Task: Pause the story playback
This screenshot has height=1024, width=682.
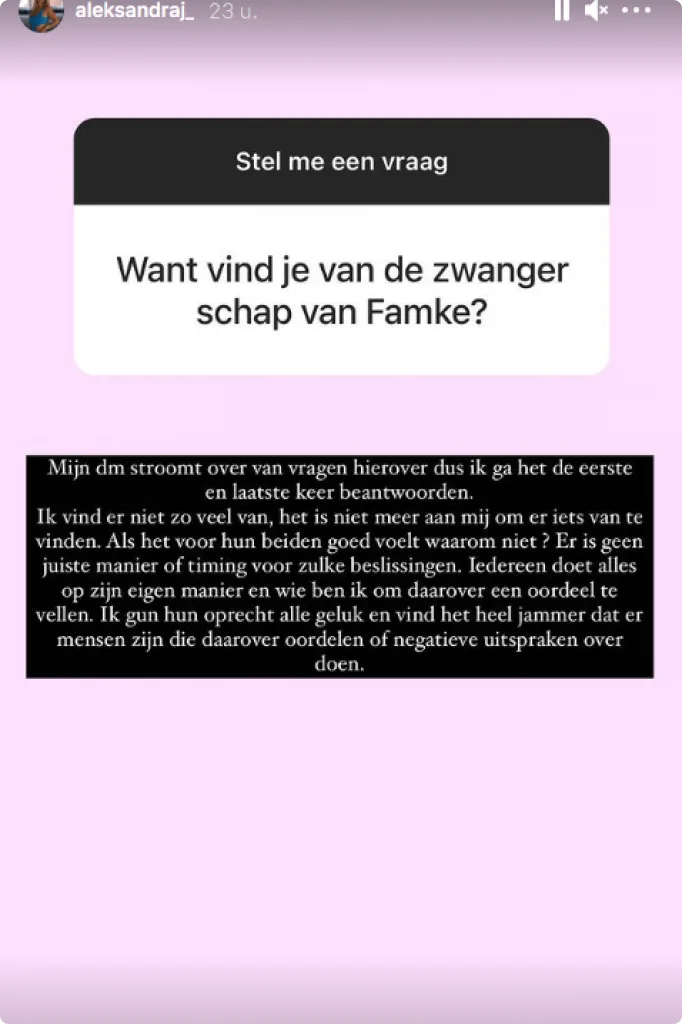Action: (x=562, y=10)
